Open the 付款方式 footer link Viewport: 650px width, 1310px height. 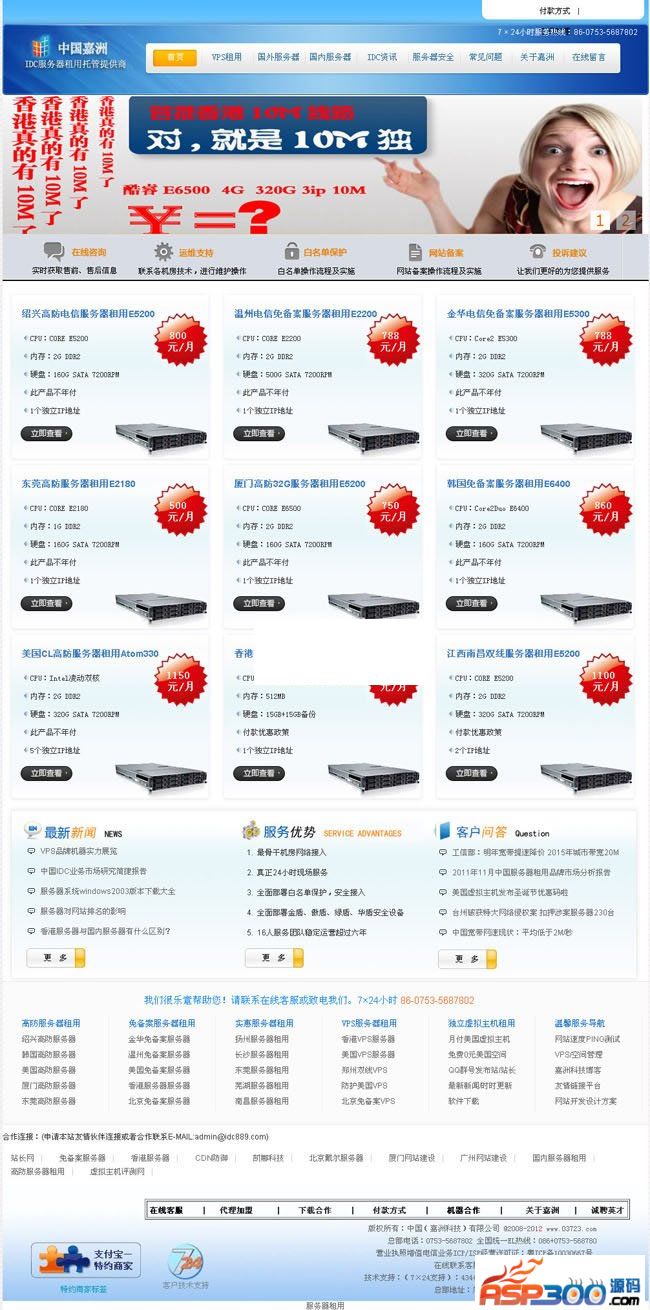(389, 1209)
